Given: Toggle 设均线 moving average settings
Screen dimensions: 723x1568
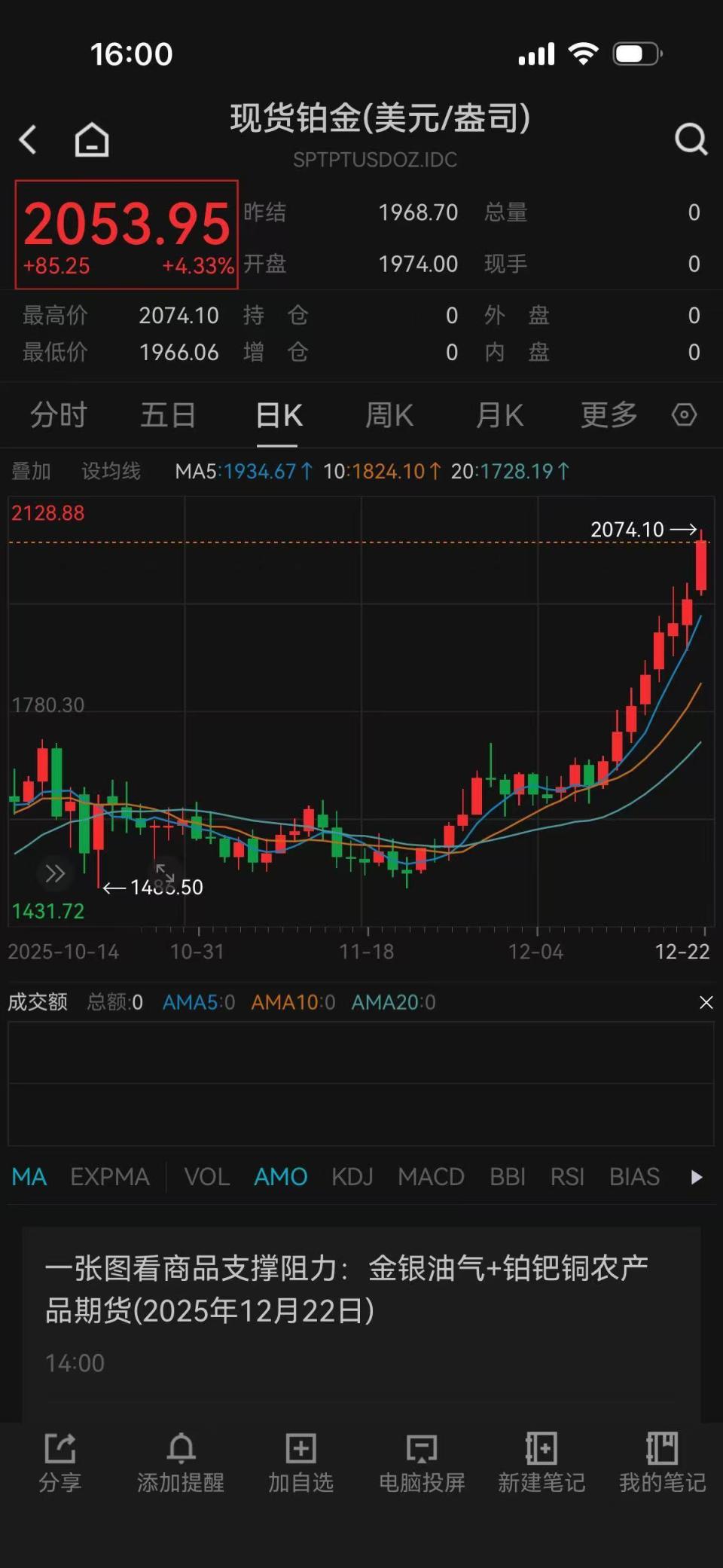Looking at the screenshot, I should [110, 470].
